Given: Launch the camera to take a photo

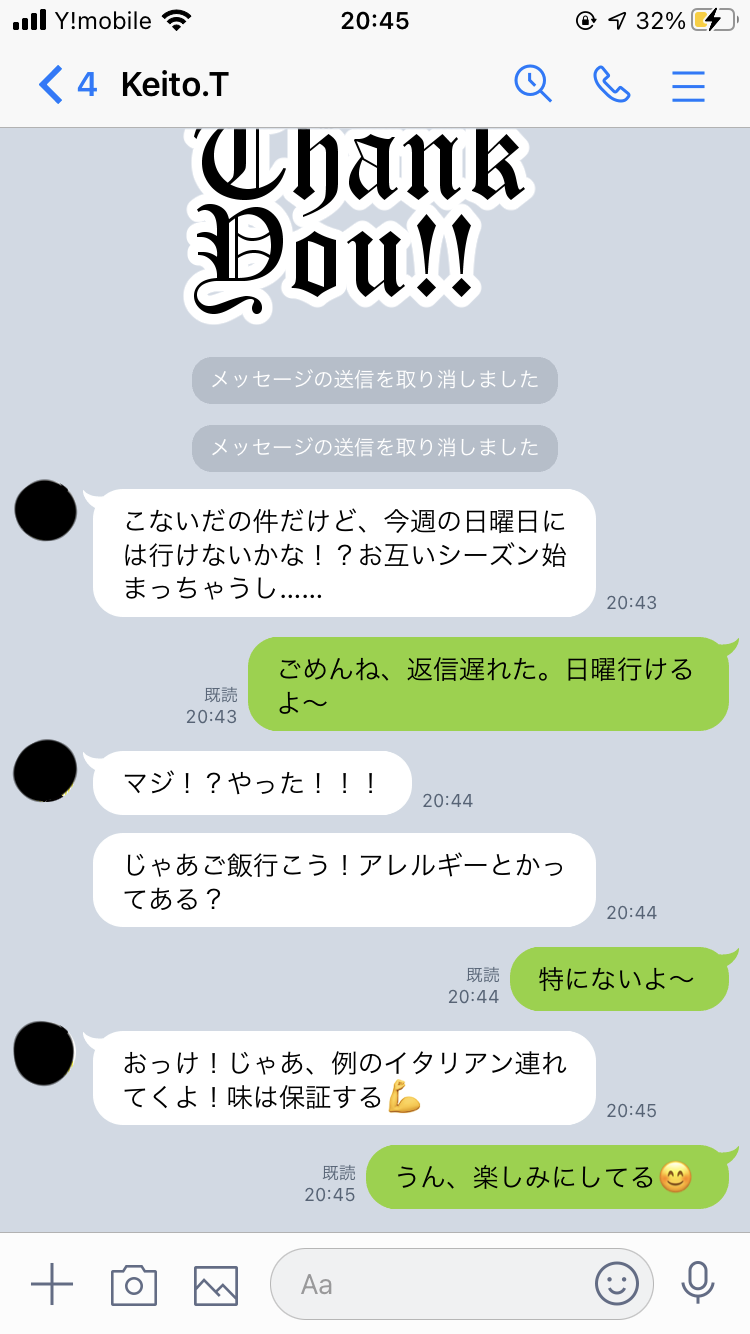Looking at the screenshot, I should pos(134,1284).
